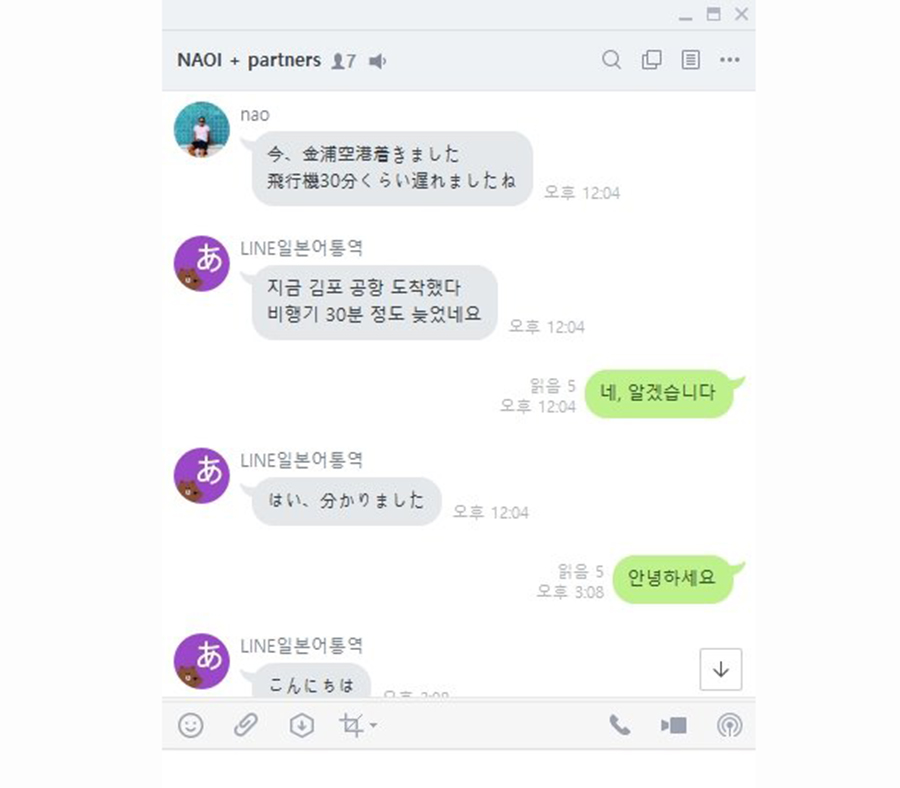Open the notes list icon
The image size is (900, 788).
point(690,60)
